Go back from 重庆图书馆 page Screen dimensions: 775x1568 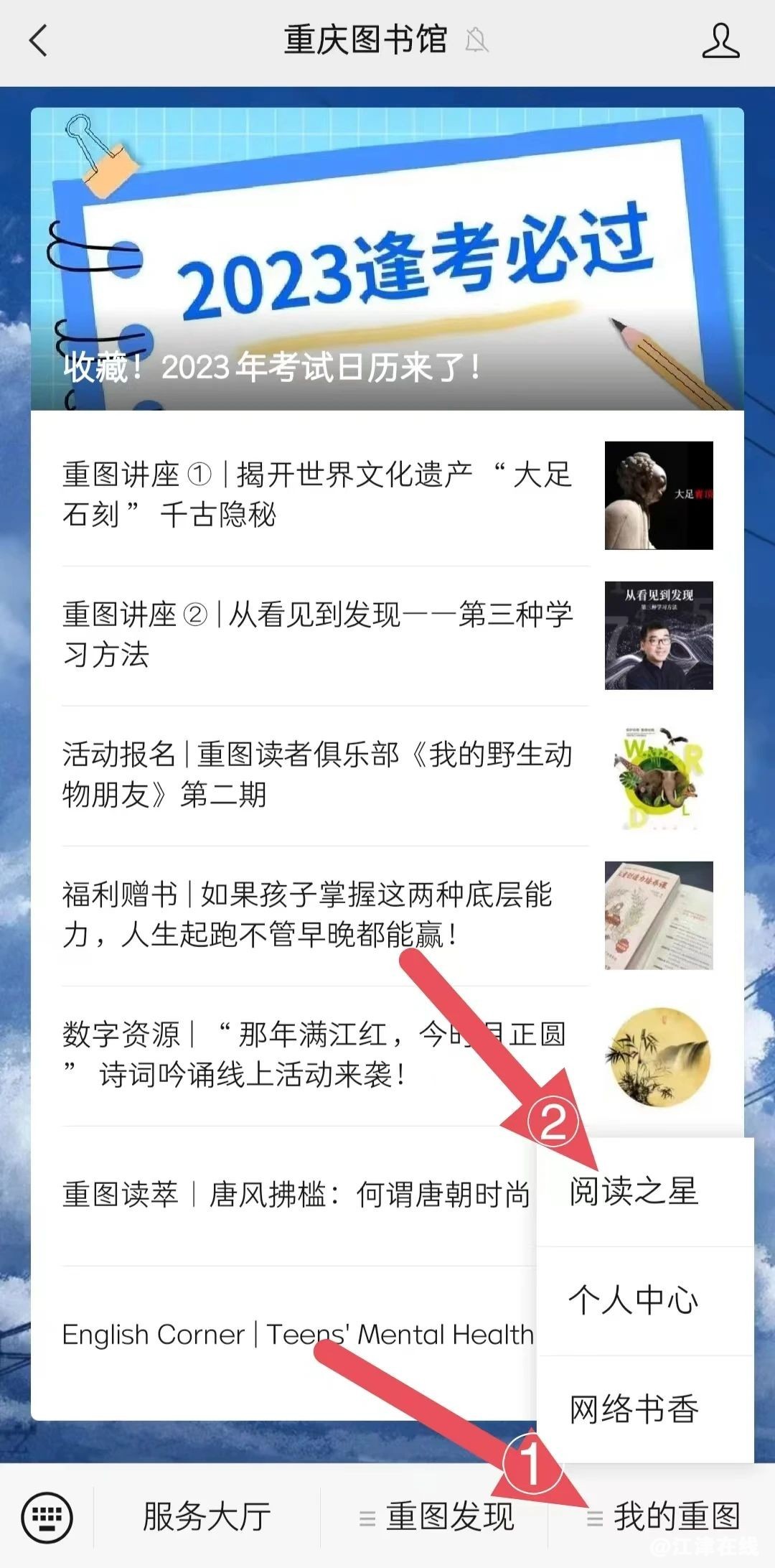tap(39, 40)
